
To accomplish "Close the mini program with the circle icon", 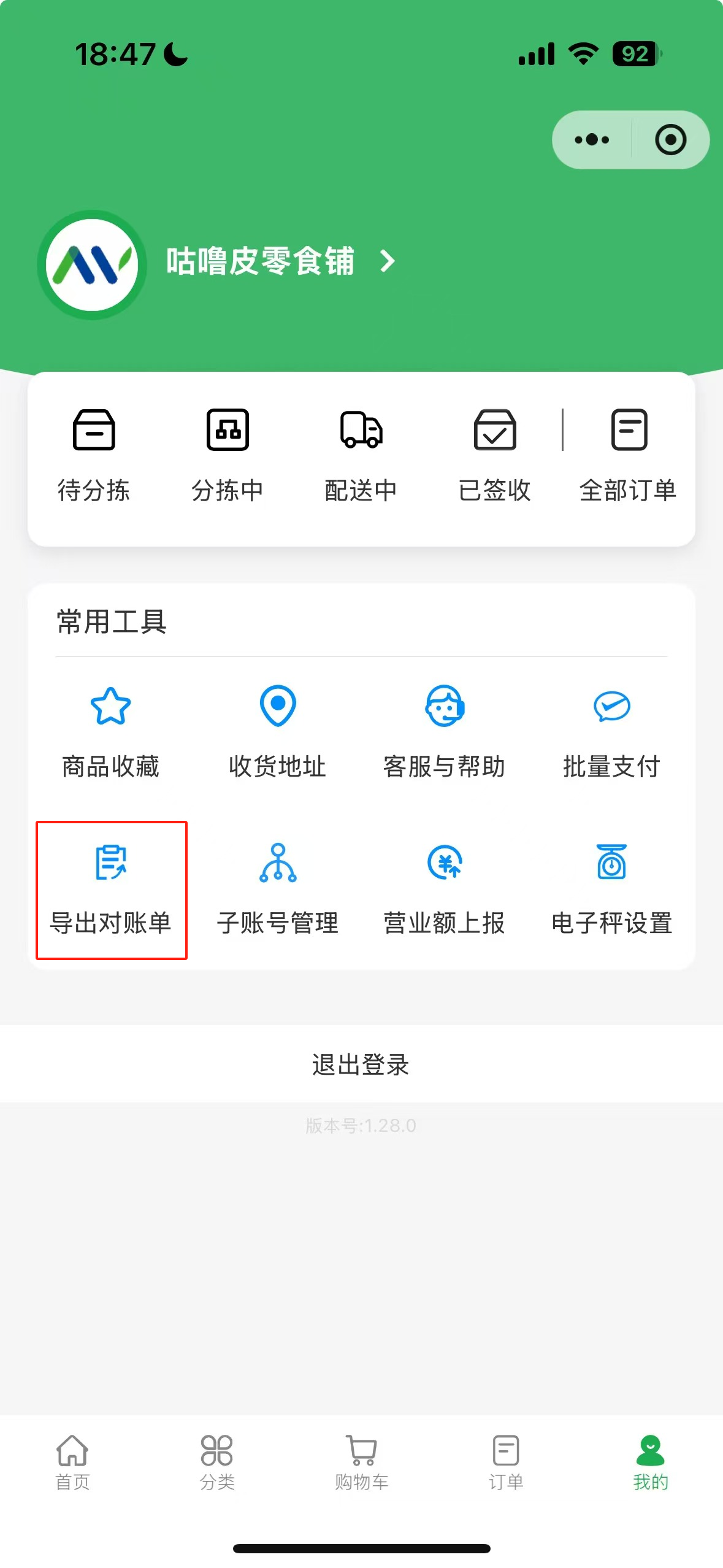I will point(670,140).
